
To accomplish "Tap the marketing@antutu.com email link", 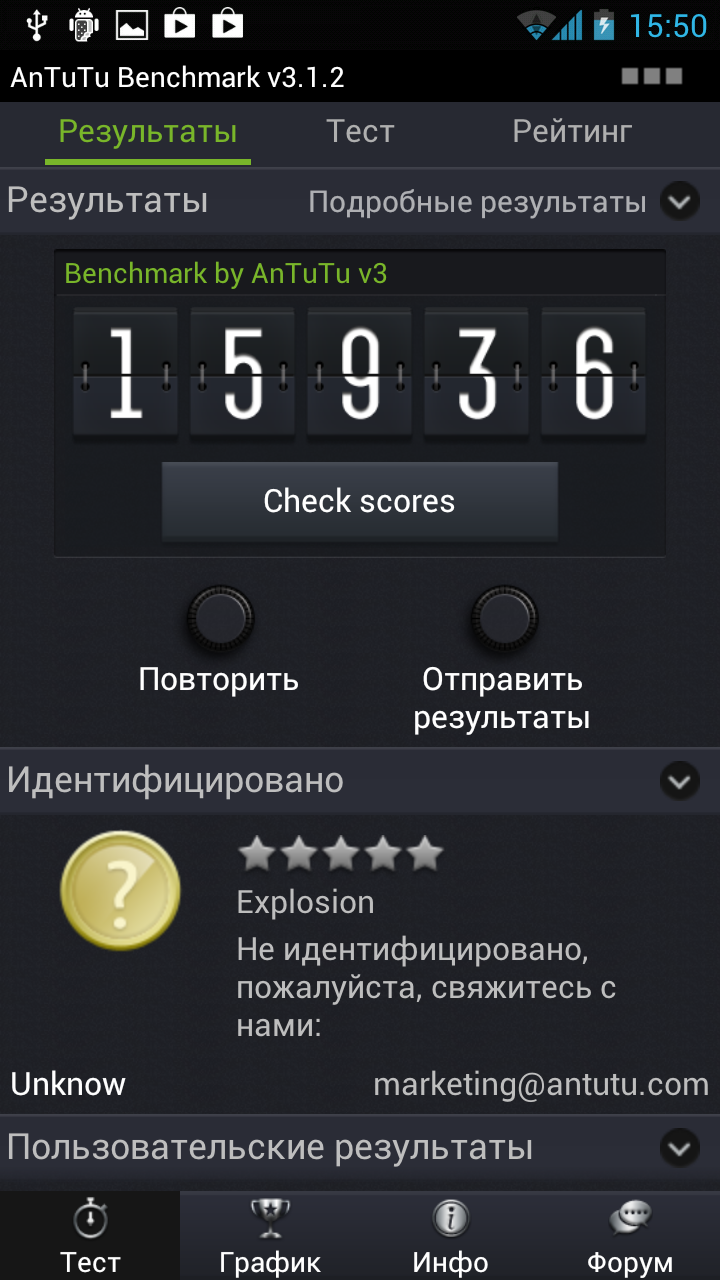I will [x=540, y=1084].
